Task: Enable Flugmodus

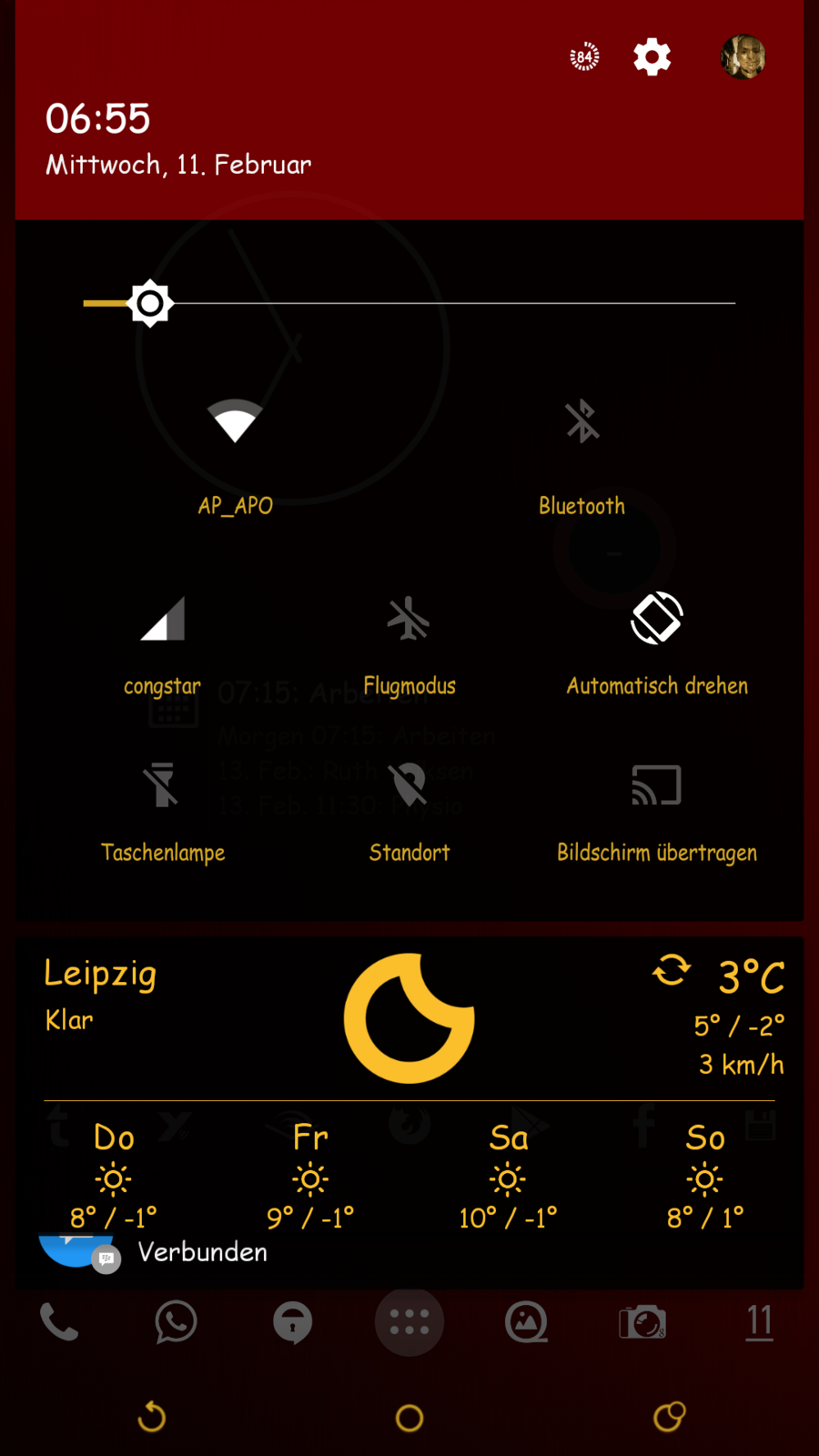Action: click(409, 621)
